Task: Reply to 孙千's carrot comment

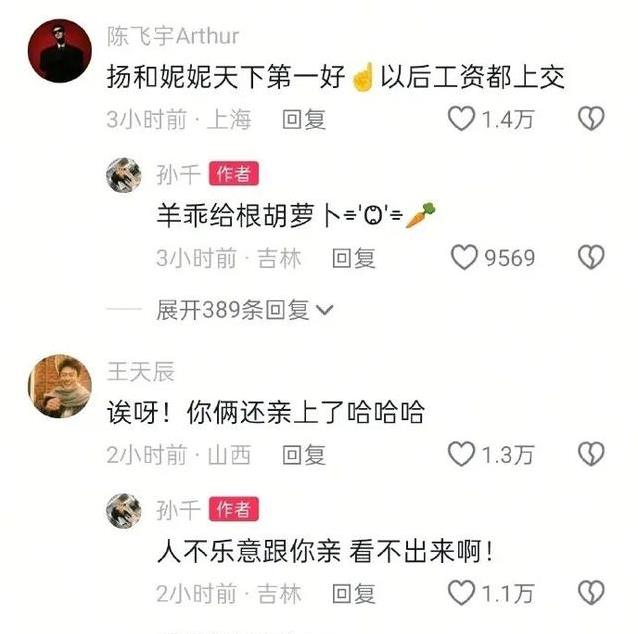Action: 353,258
